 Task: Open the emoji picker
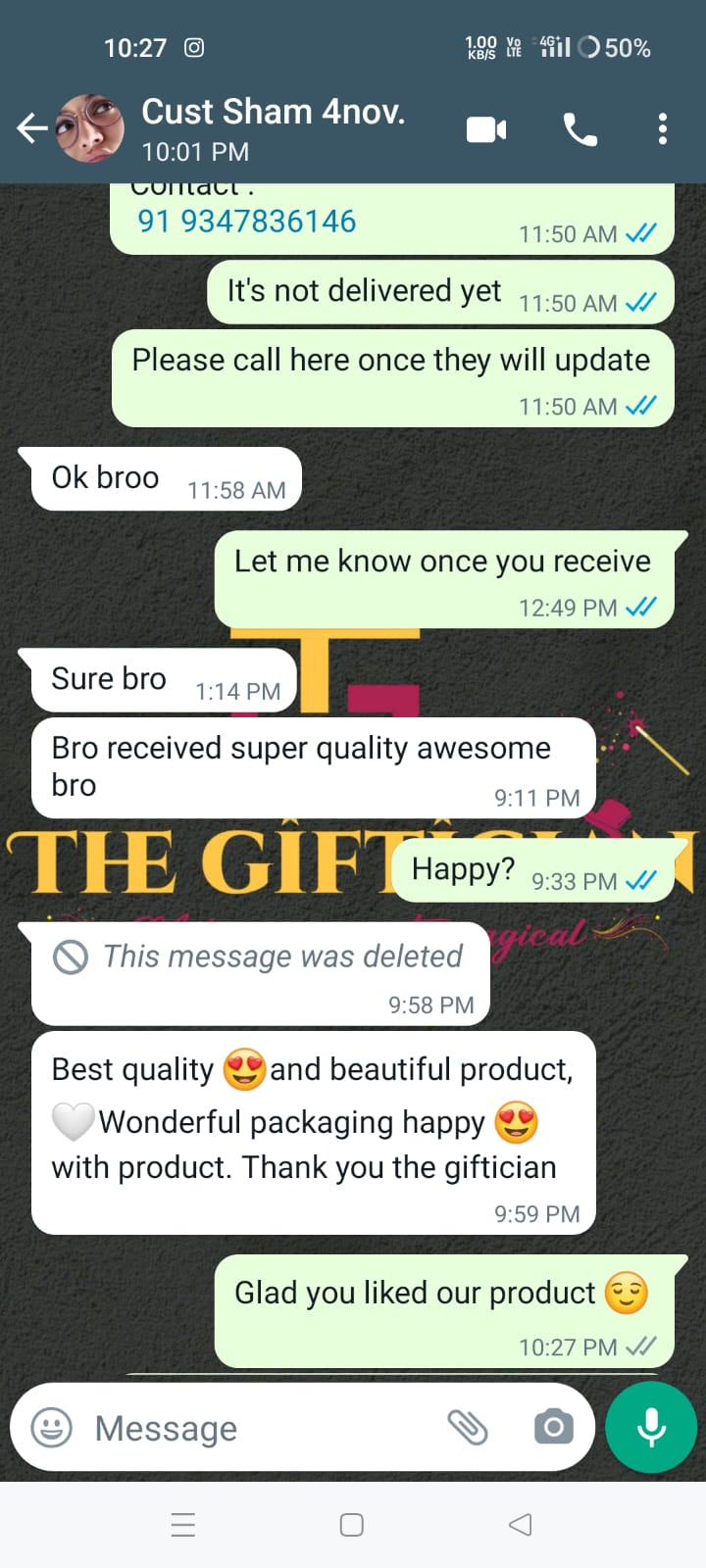pyautogui.click(x=52, y=1428)
